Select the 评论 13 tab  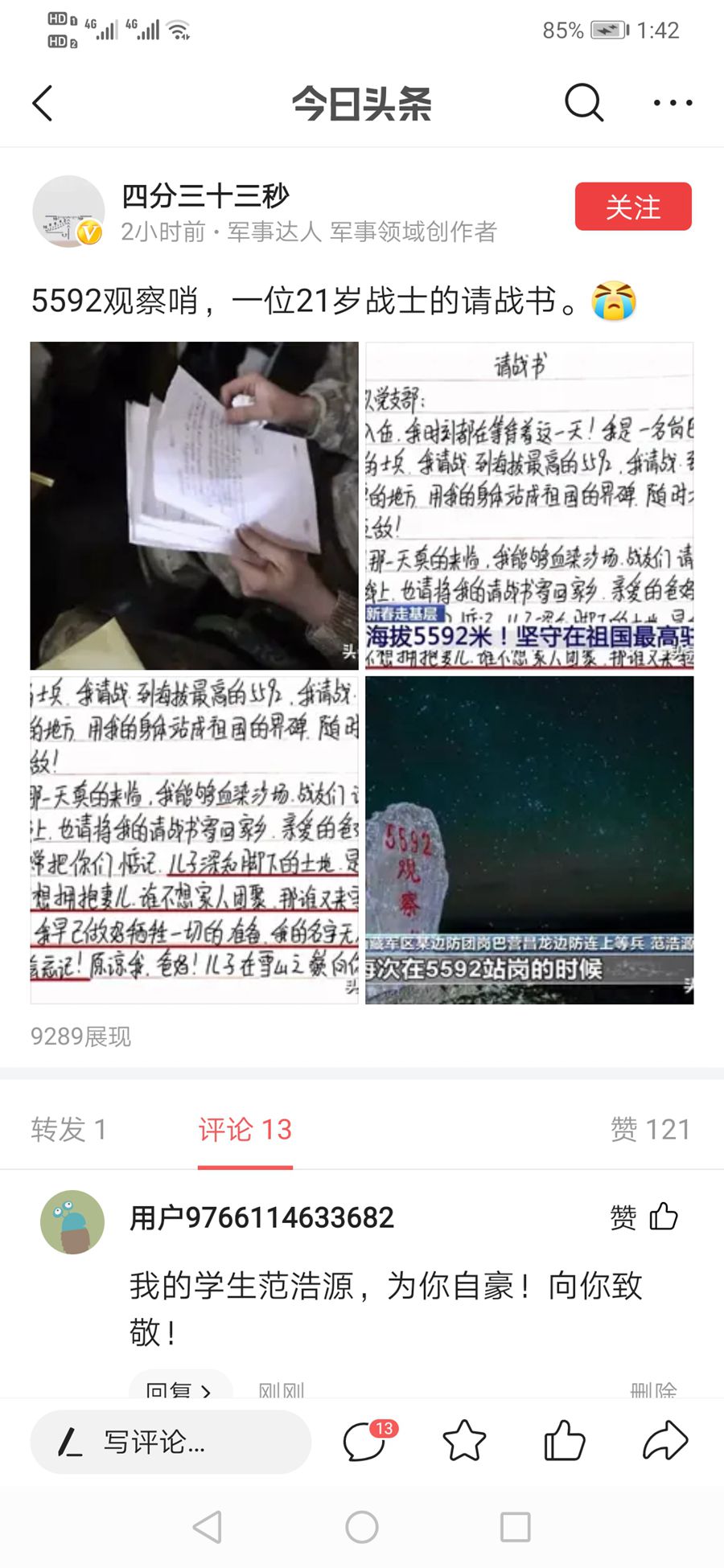[x=245, y=1129]
